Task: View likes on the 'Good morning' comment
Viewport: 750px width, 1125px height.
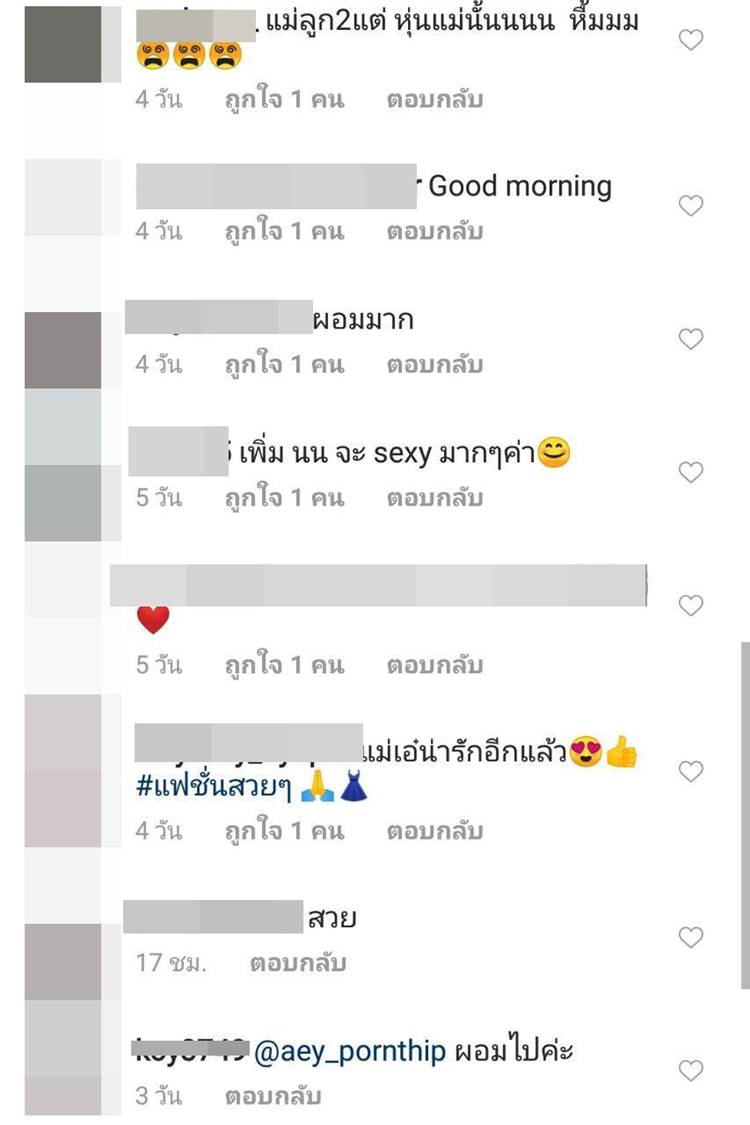Action: (x=283, y=232)
